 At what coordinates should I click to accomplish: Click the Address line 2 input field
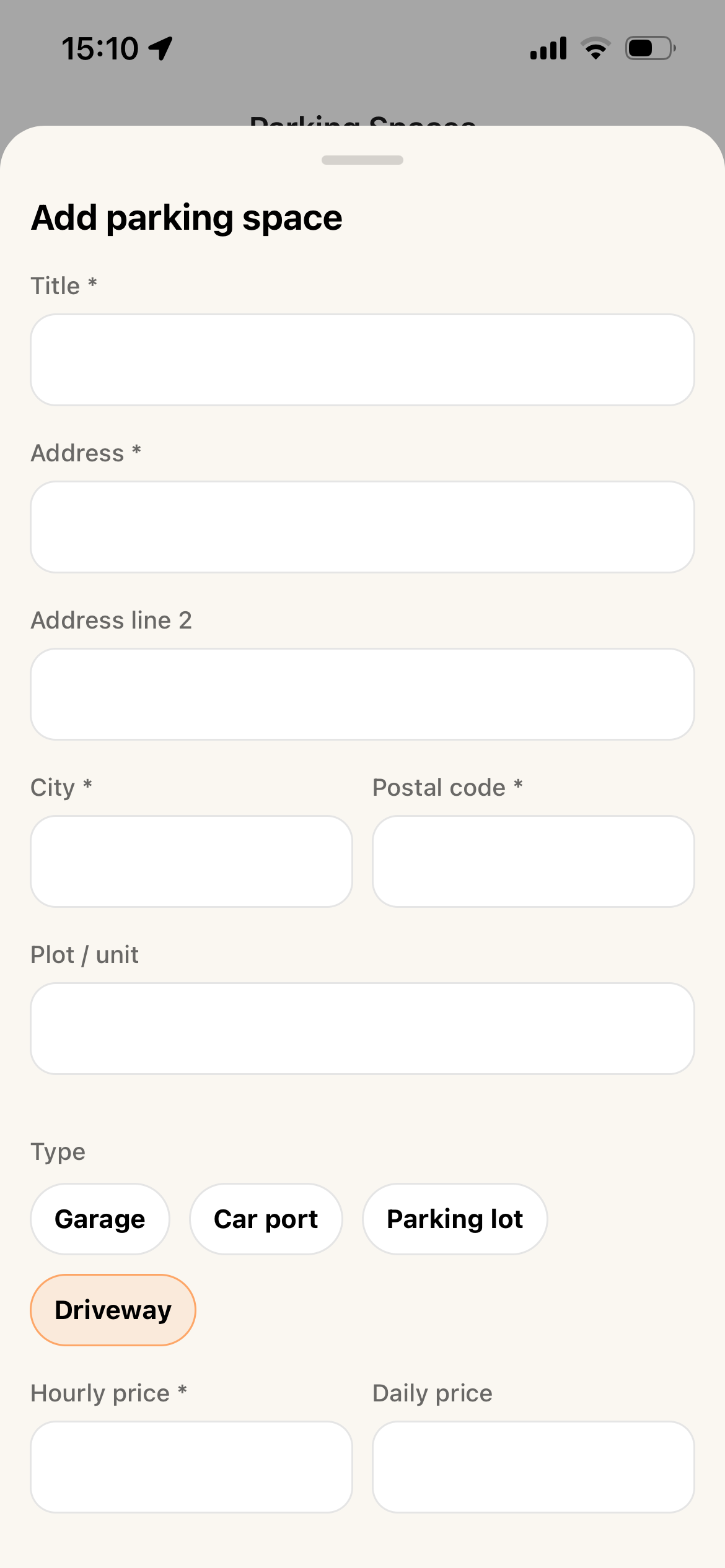[362, 693]
